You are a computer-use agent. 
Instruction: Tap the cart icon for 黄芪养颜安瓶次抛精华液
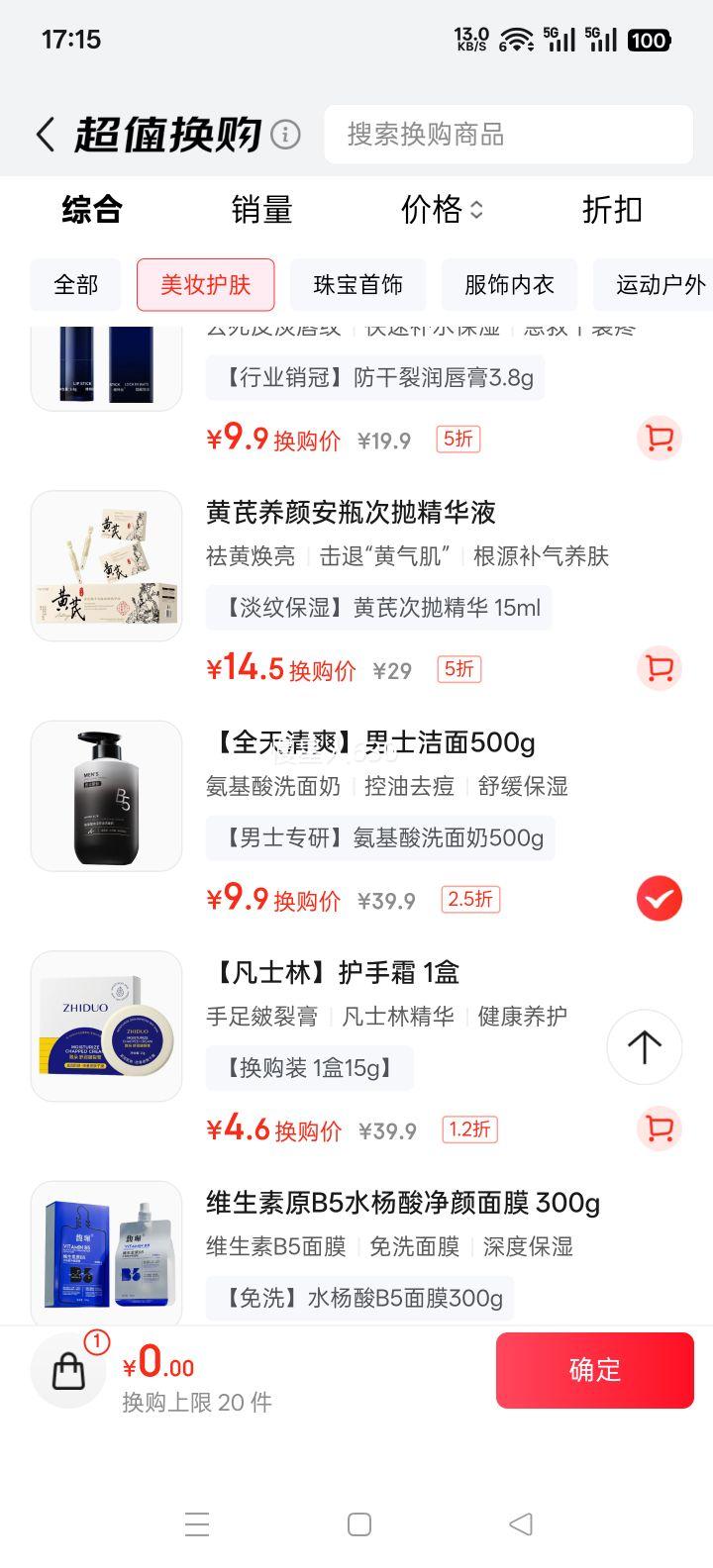point(659,669)
